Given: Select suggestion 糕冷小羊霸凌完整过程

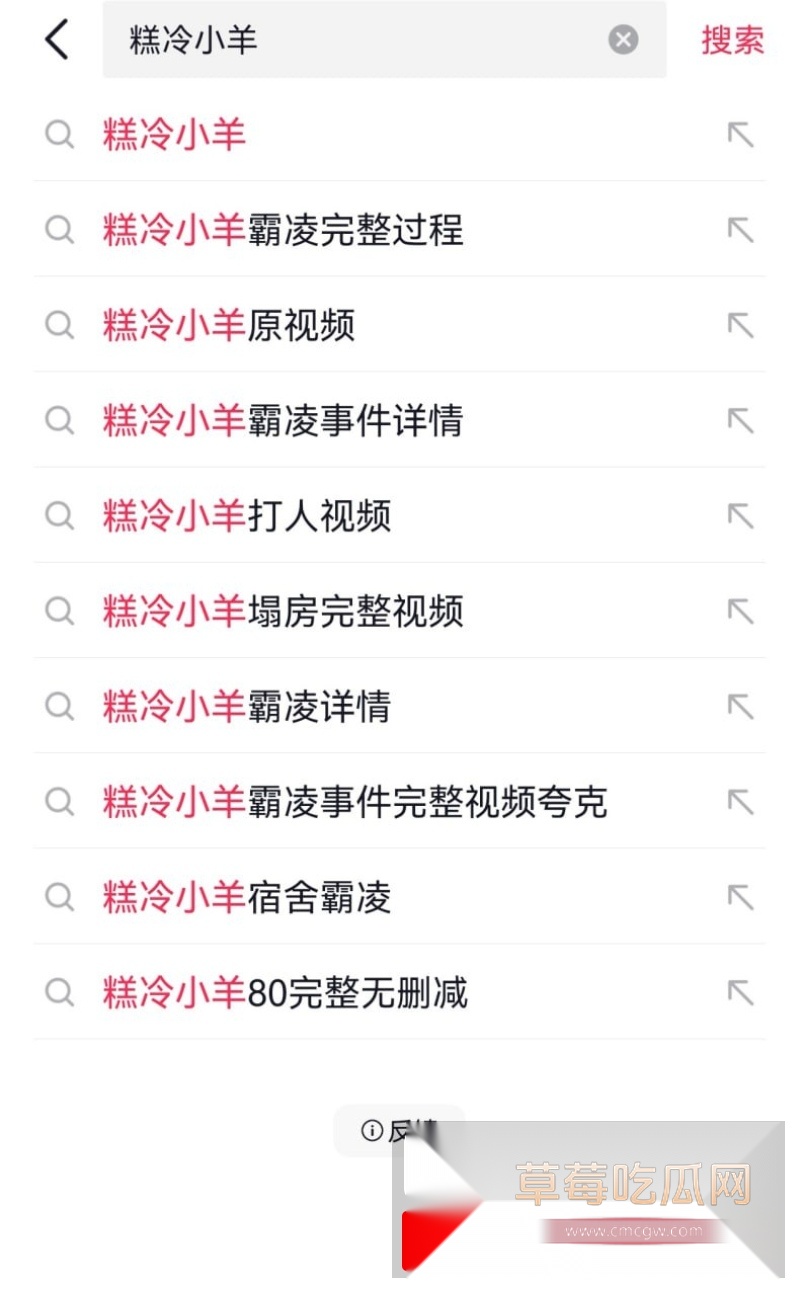Looking at the screenshot, I should tap(282, 230).
